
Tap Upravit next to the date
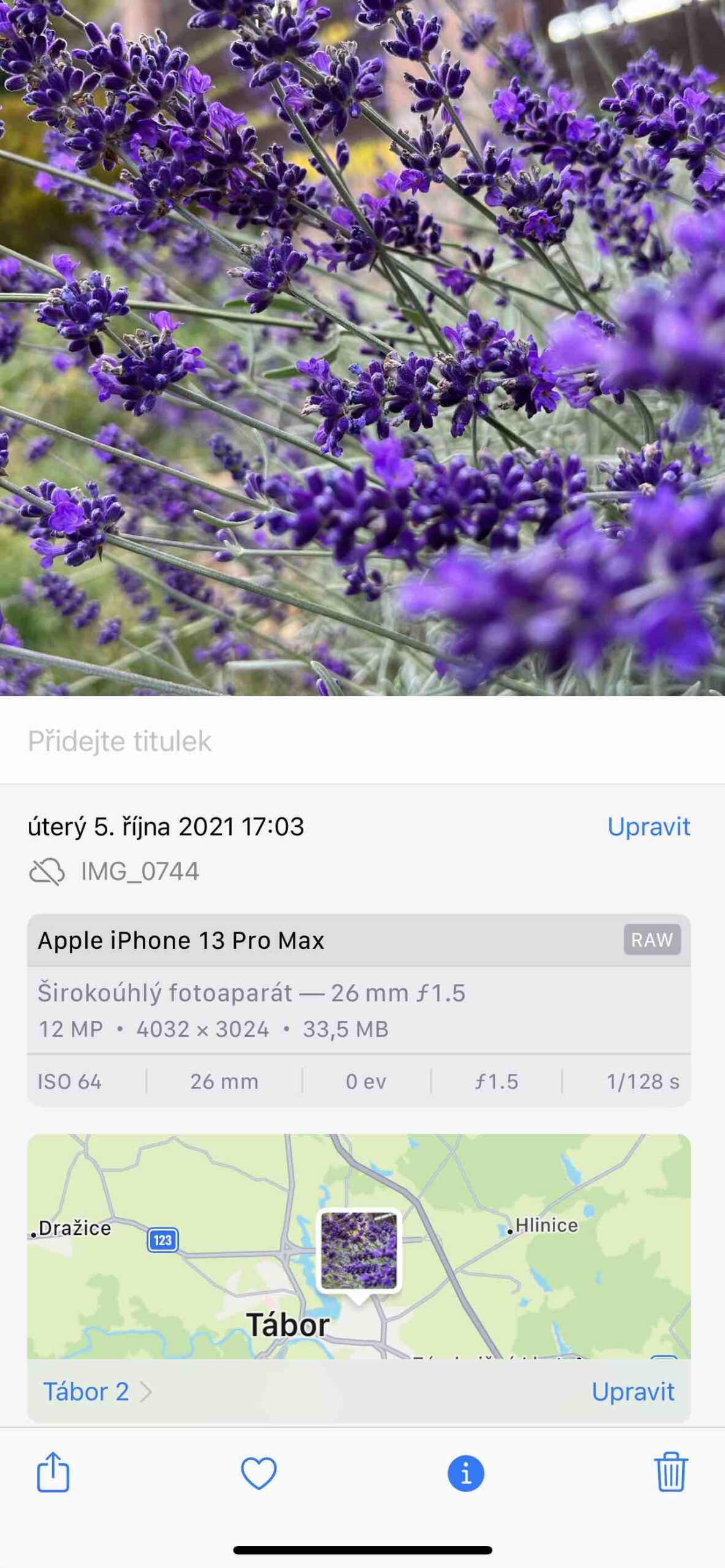pos(648,826)
